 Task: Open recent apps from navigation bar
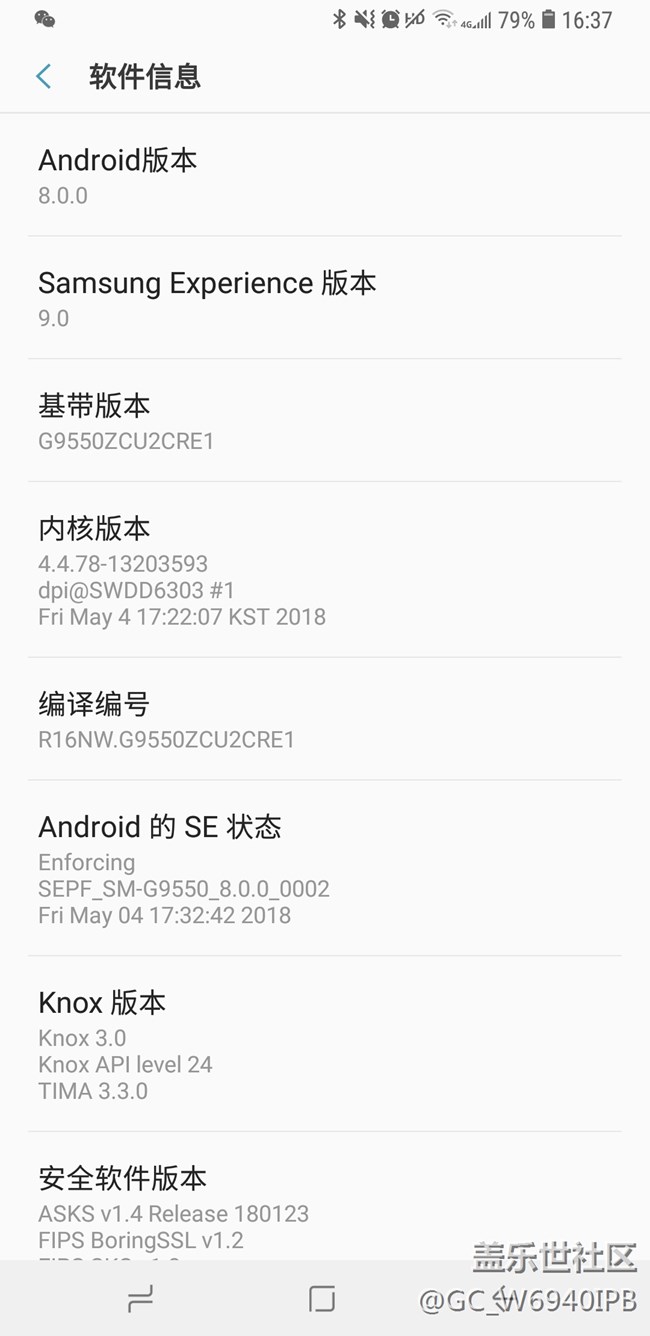coord(141,1299)
